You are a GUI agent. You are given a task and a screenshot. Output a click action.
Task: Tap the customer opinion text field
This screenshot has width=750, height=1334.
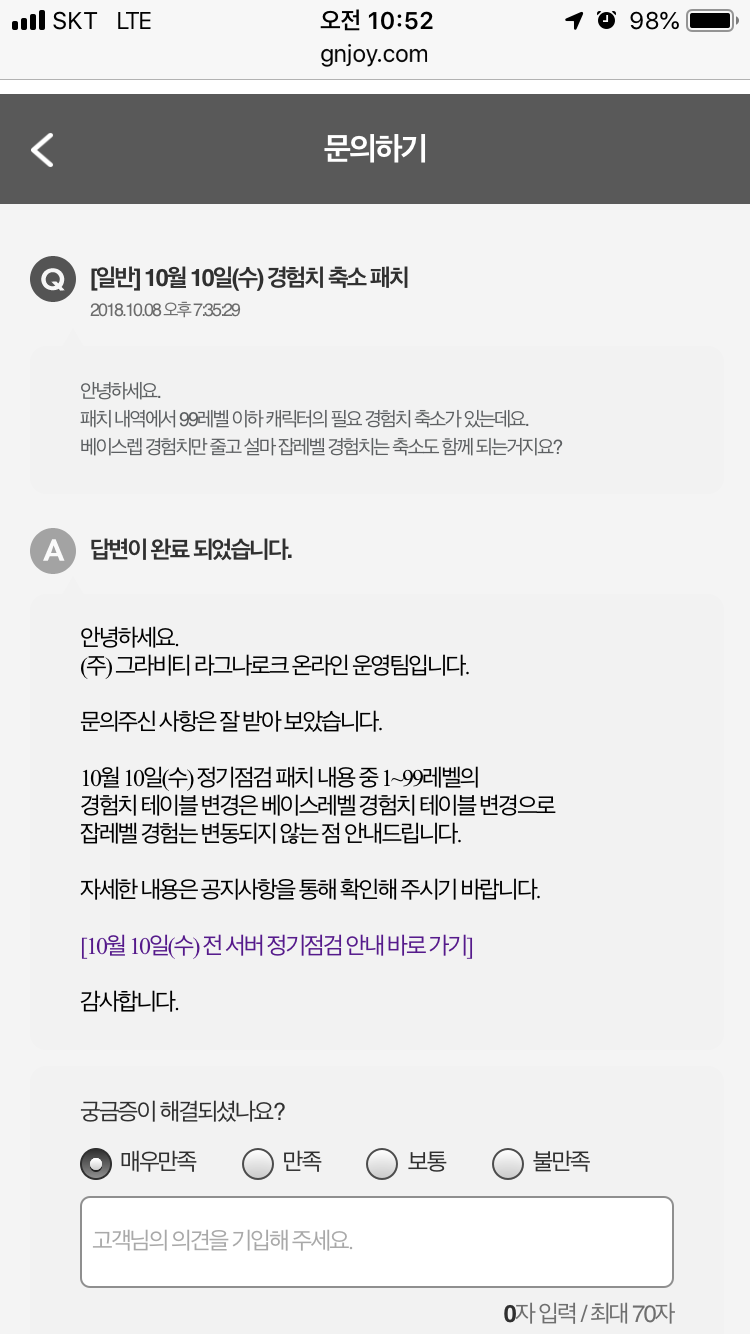[x=376, y=1241]
